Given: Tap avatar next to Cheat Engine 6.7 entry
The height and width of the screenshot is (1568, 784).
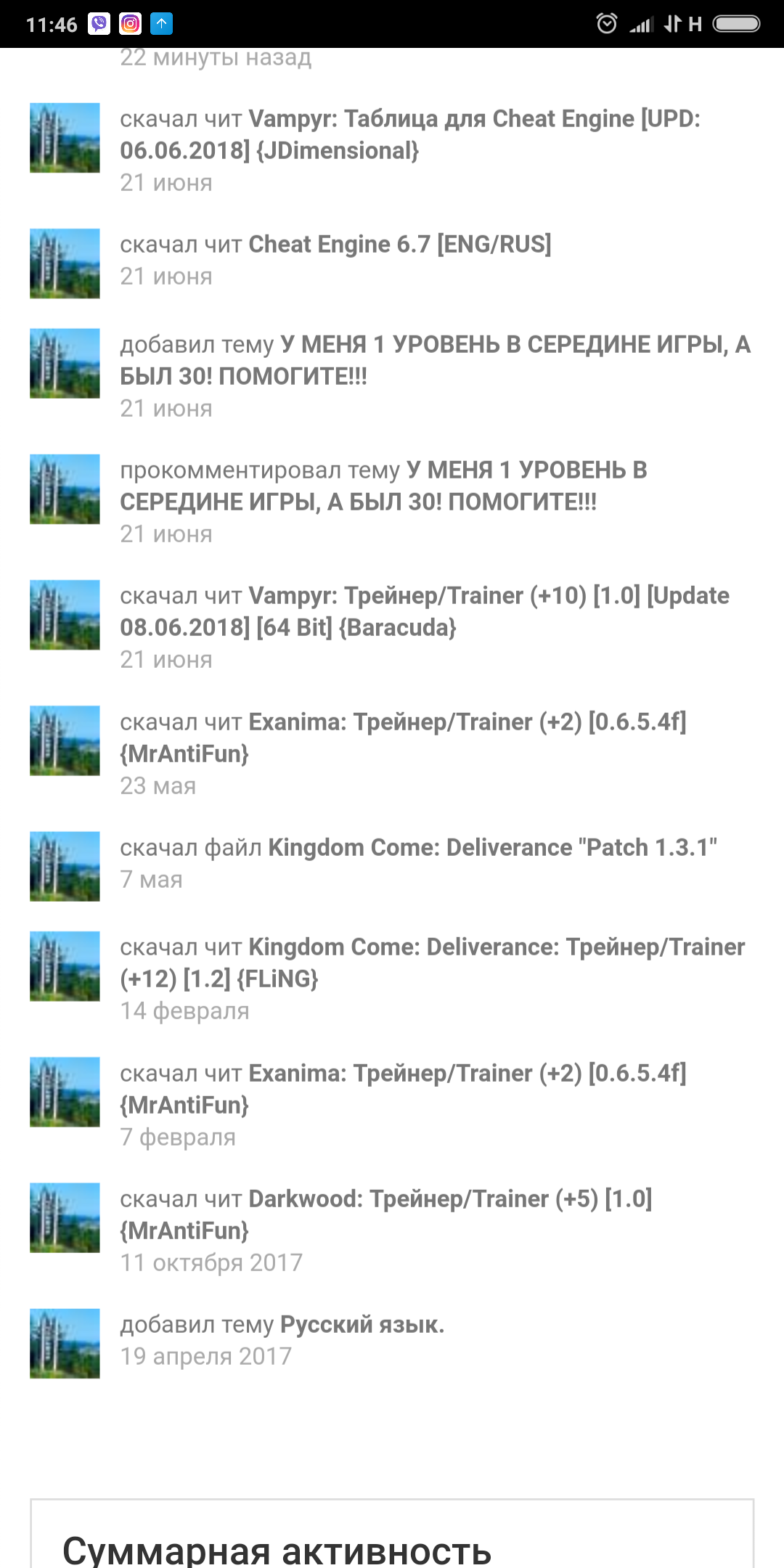Looking at the screenshot, I should pyautogui.click(x=65, y=264).
